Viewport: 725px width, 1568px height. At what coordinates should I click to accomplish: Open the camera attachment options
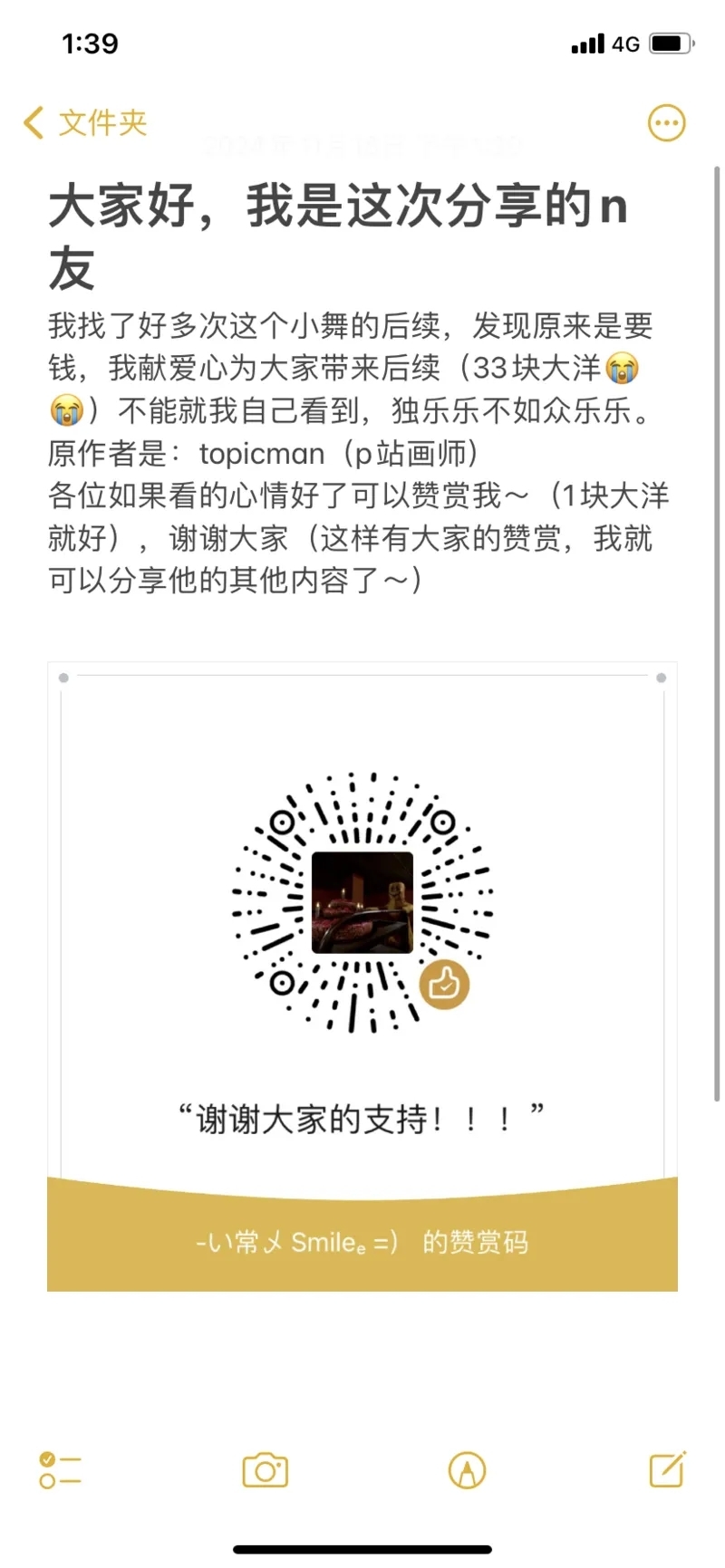click(x=265, y=1470)
